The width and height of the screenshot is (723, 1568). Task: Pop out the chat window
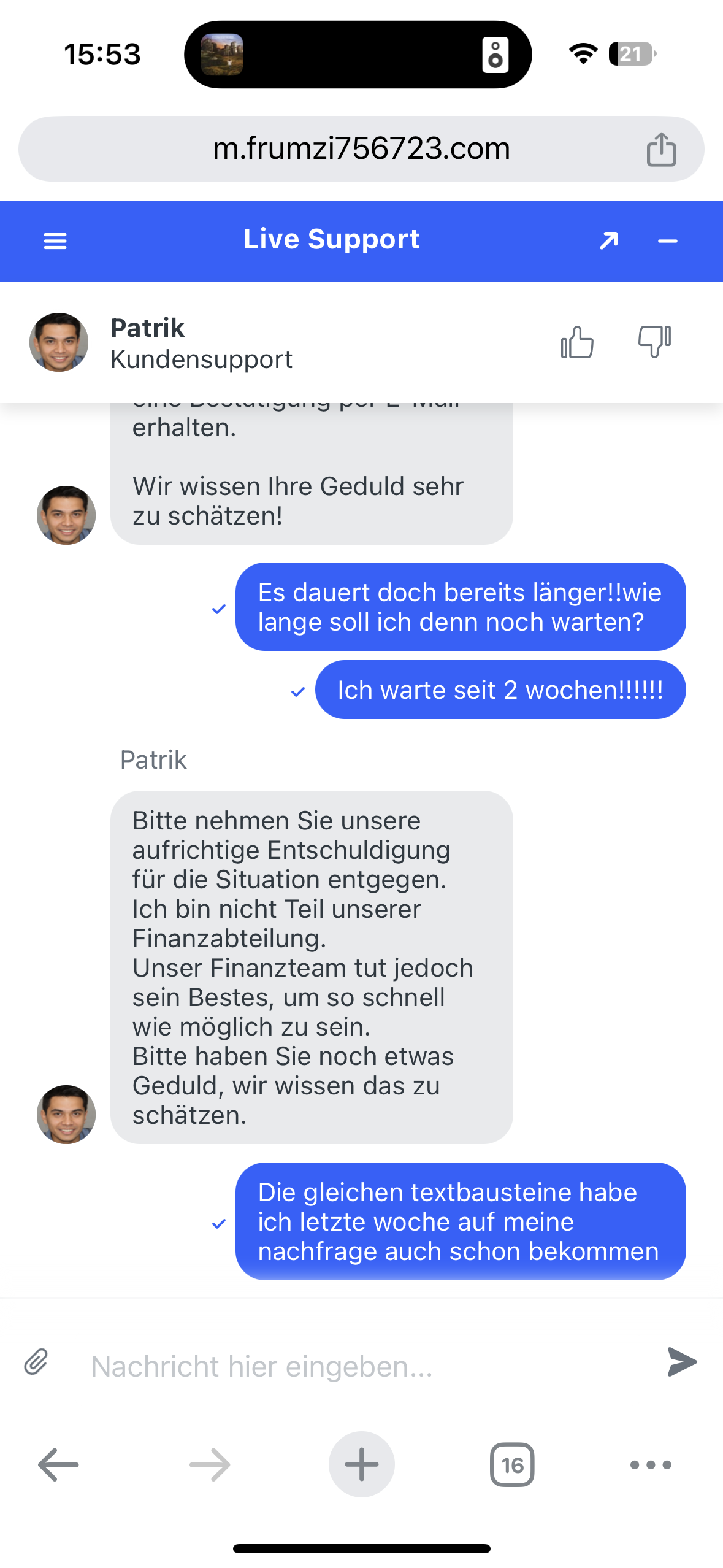(x=608, y=241)
